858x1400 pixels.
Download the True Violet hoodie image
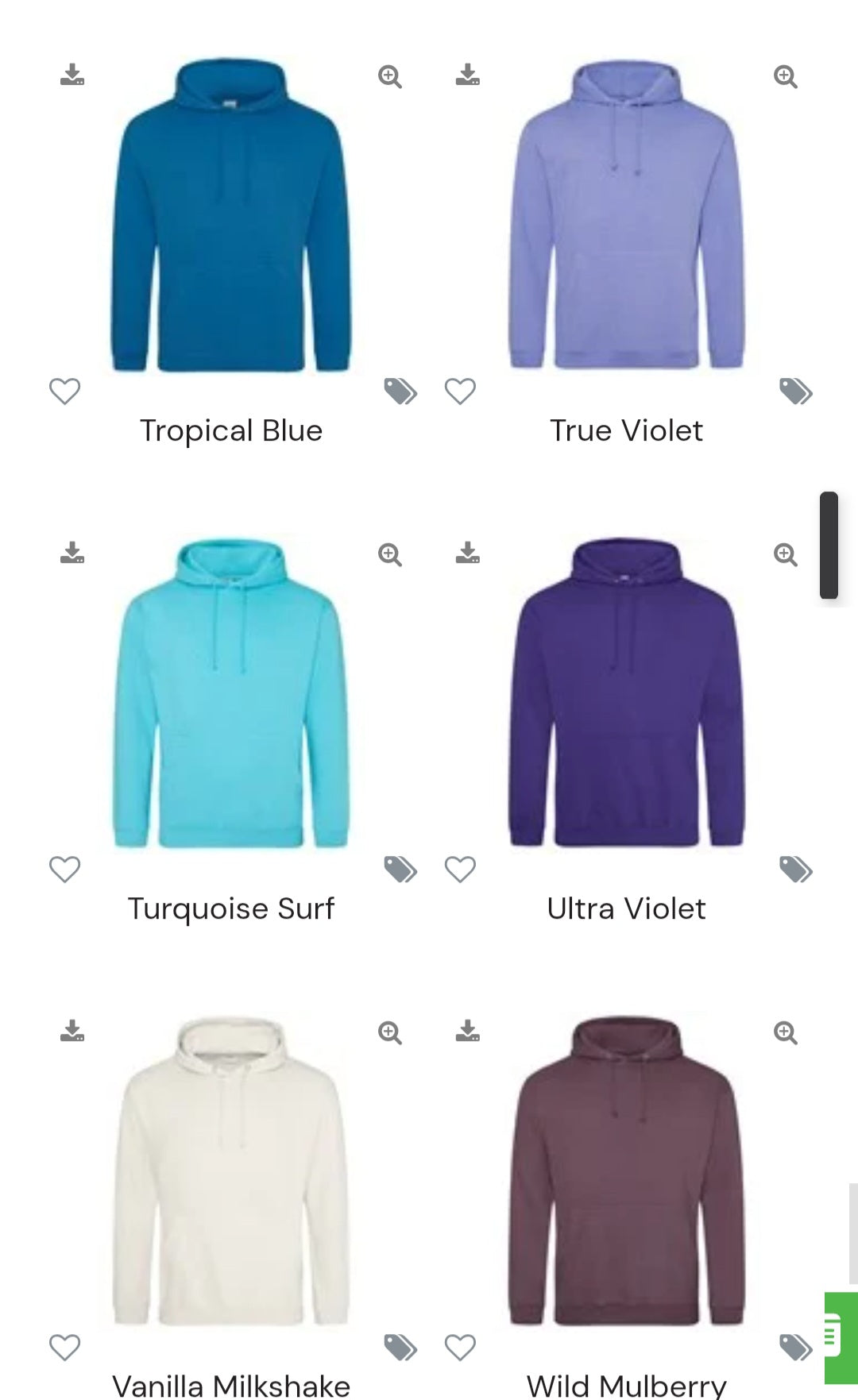(x=467, y=76)
